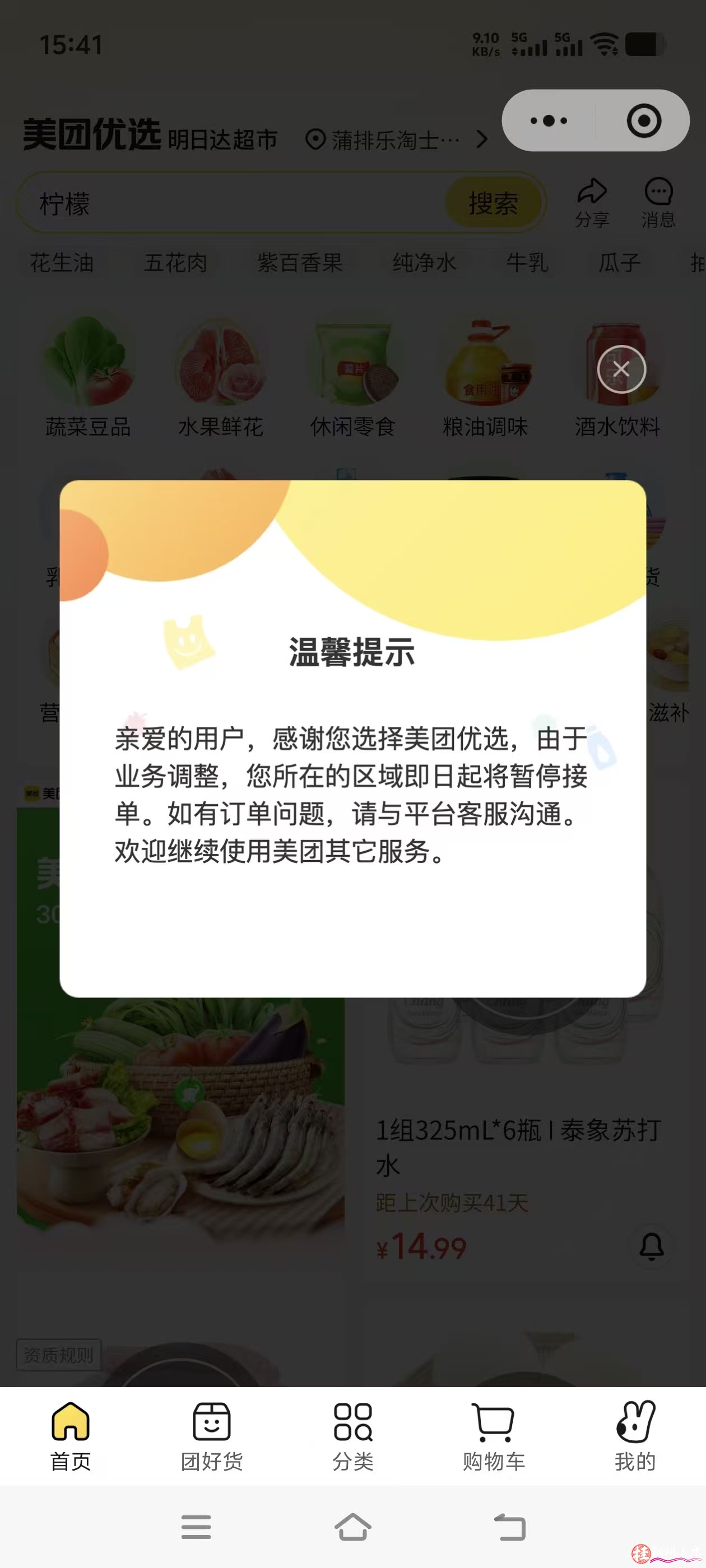Close the mini program via circle icon
This screenshot has height=1568, width=706.
coord(643,120)
